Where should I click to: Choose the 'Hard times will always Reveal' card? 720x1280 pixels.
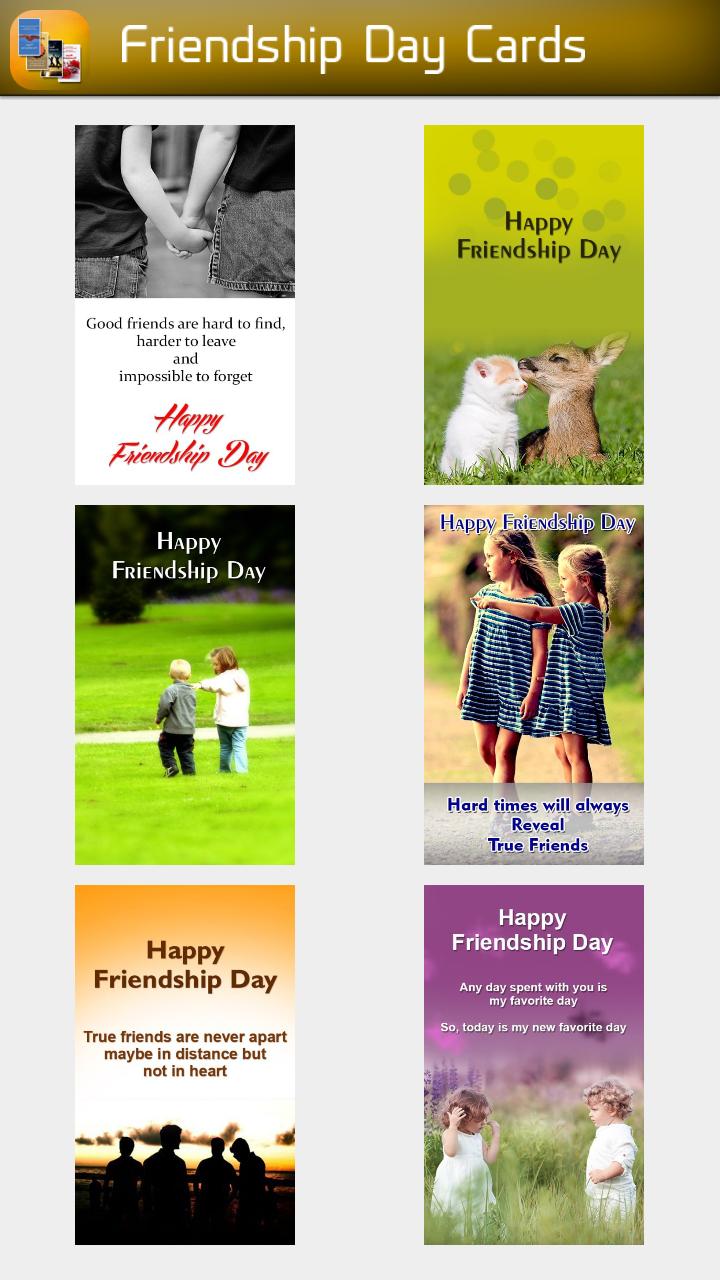(x=533, y=685)
